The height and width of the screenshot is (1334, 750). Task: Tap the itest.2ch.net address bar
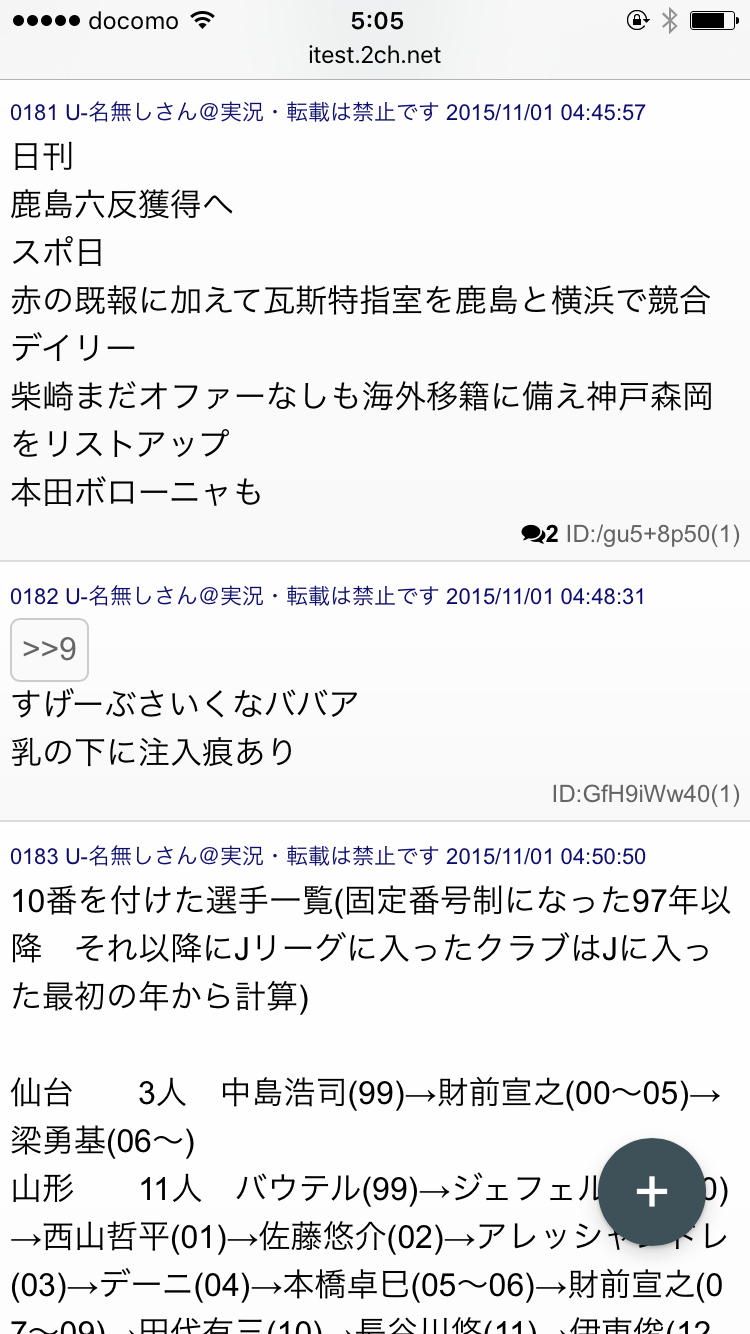tap(375, 55)
